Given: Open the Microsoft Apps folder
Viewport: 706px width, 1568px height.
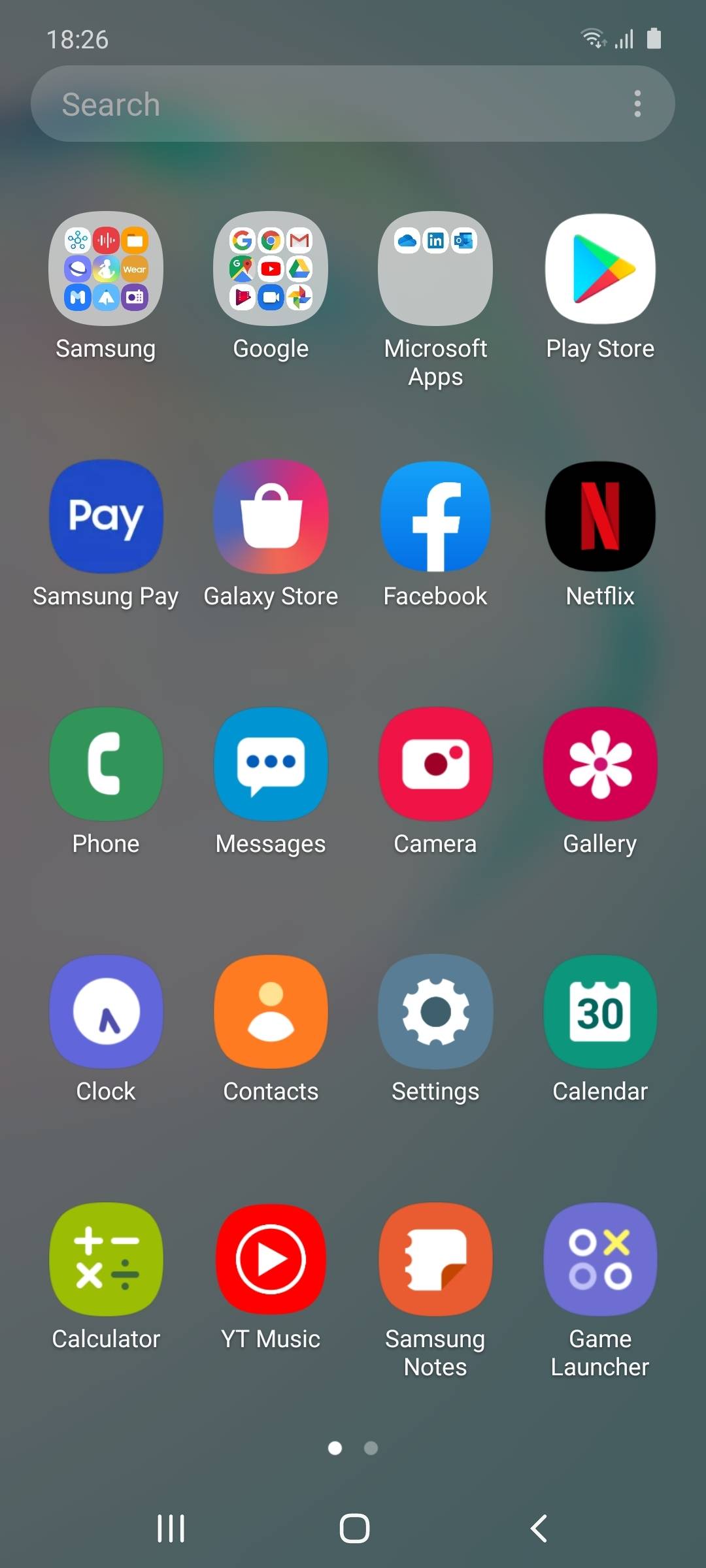Looking at the screenshot, I should [x=435, y=269].
